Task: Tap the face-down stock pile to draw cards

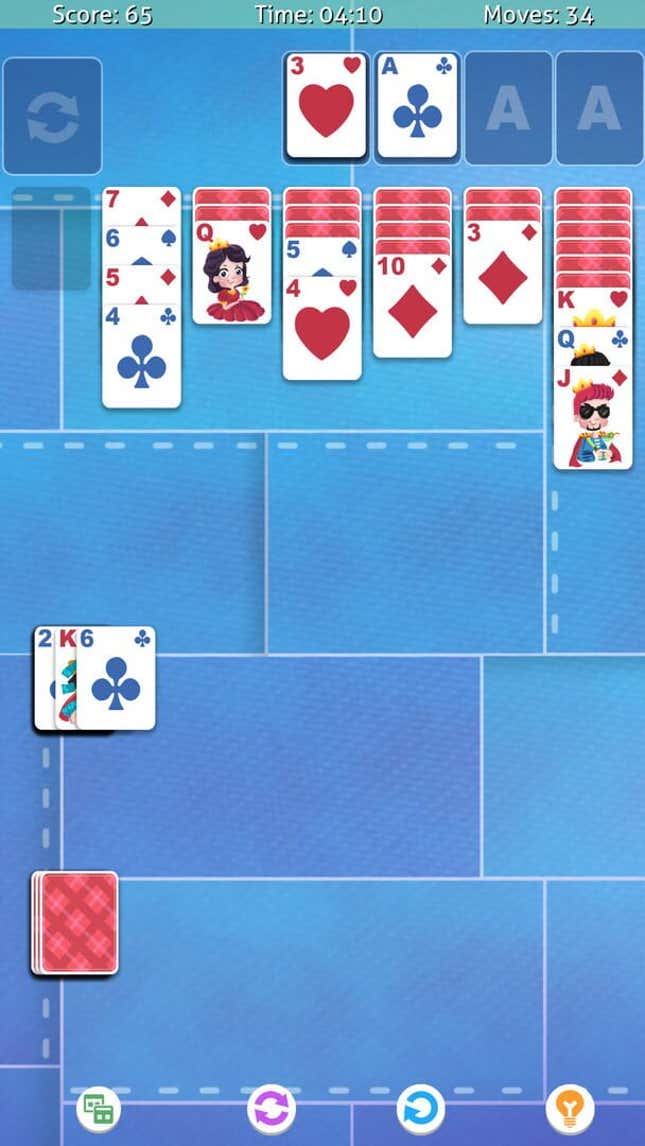Action: click(75, 922)
